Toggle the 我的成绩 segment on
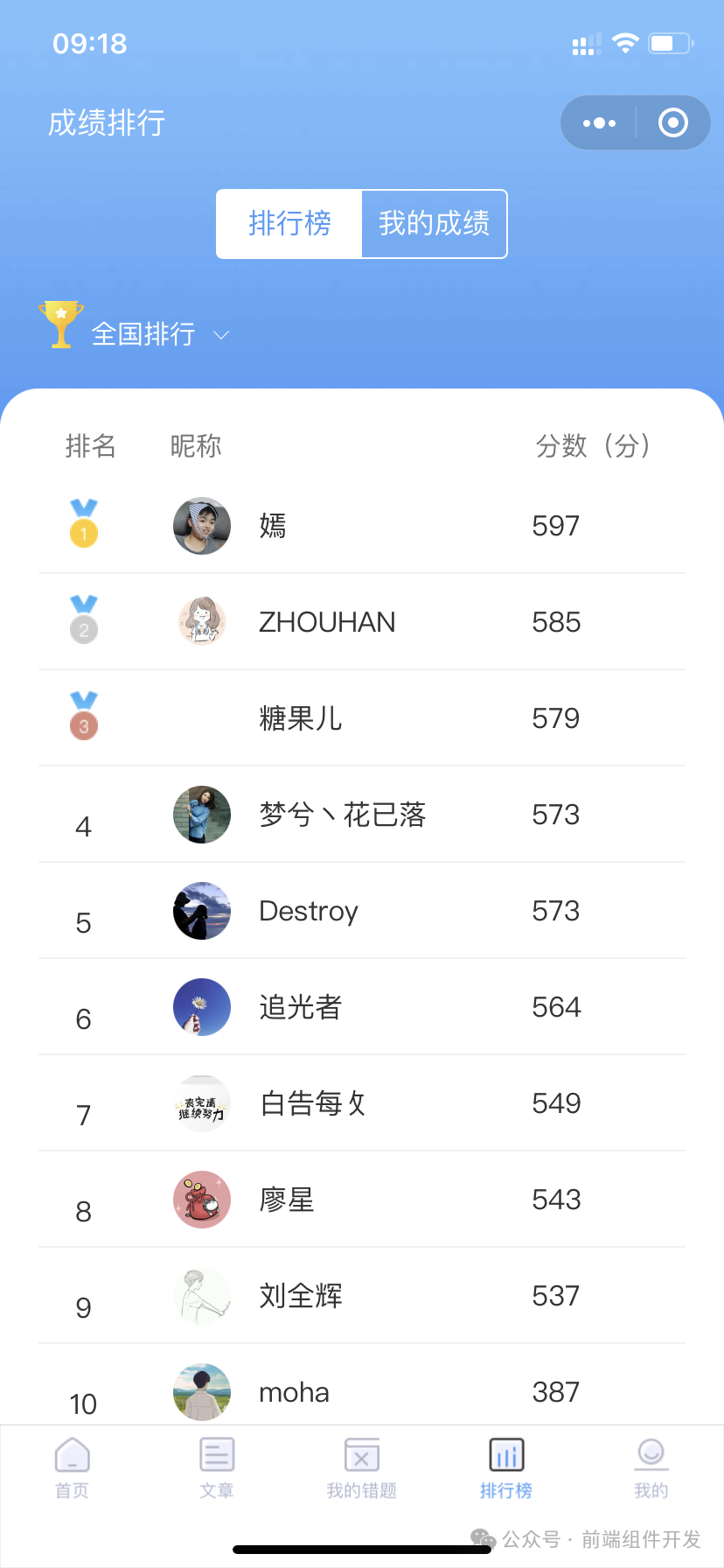 point(435,223)
